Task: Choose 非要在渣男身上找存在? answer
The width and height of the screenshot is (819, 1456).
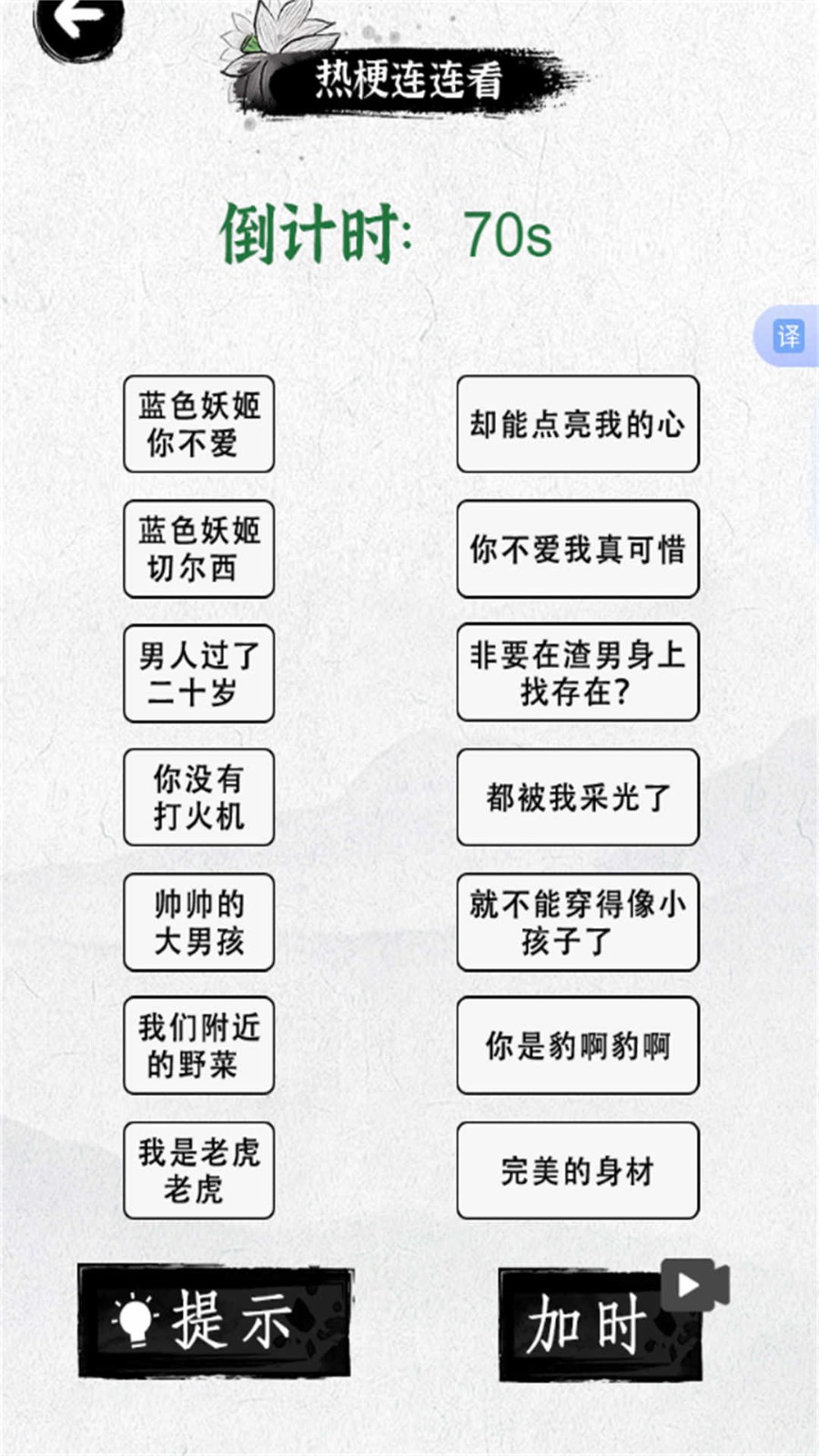Action: click(577, 673)
